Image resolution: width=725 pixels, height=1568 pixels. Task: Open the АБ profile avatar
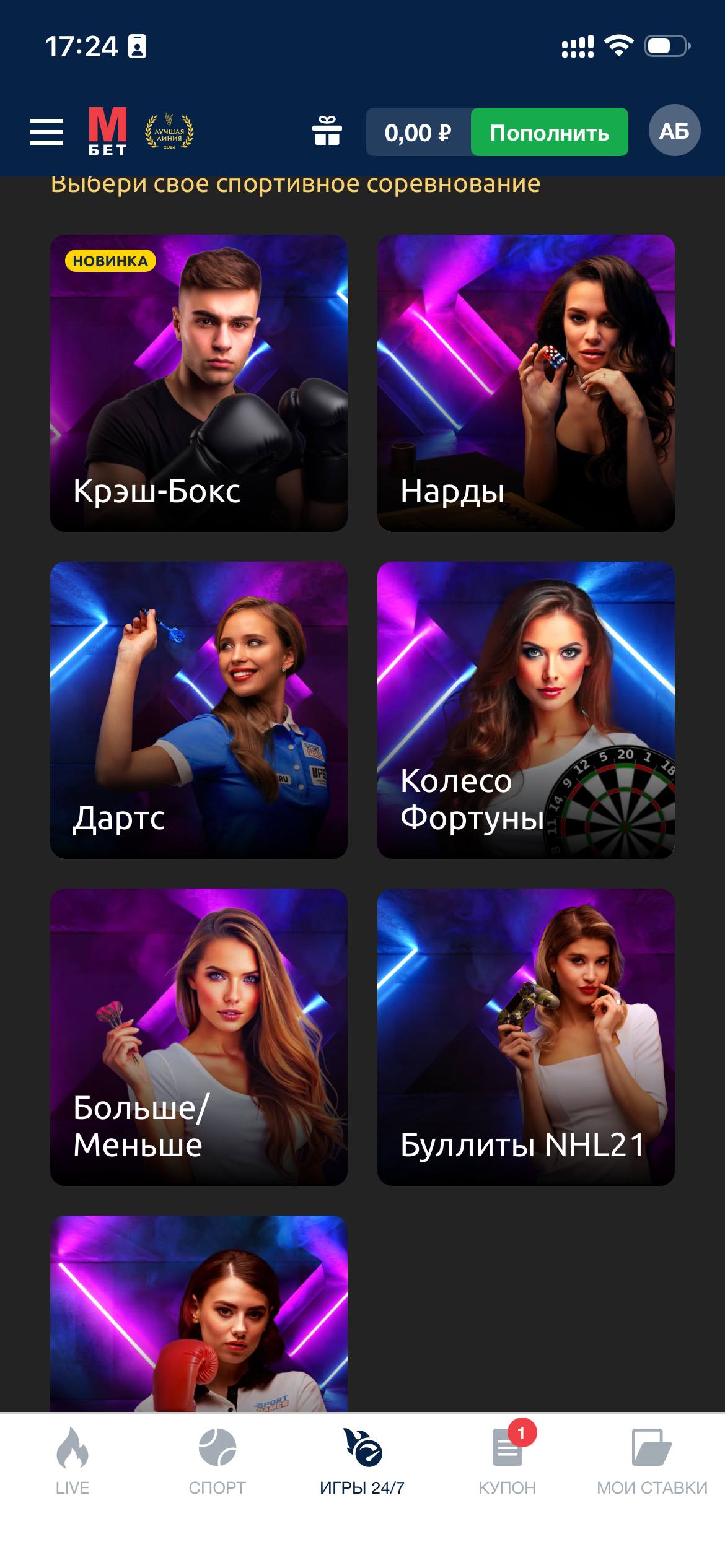click(x=674, y=131)
